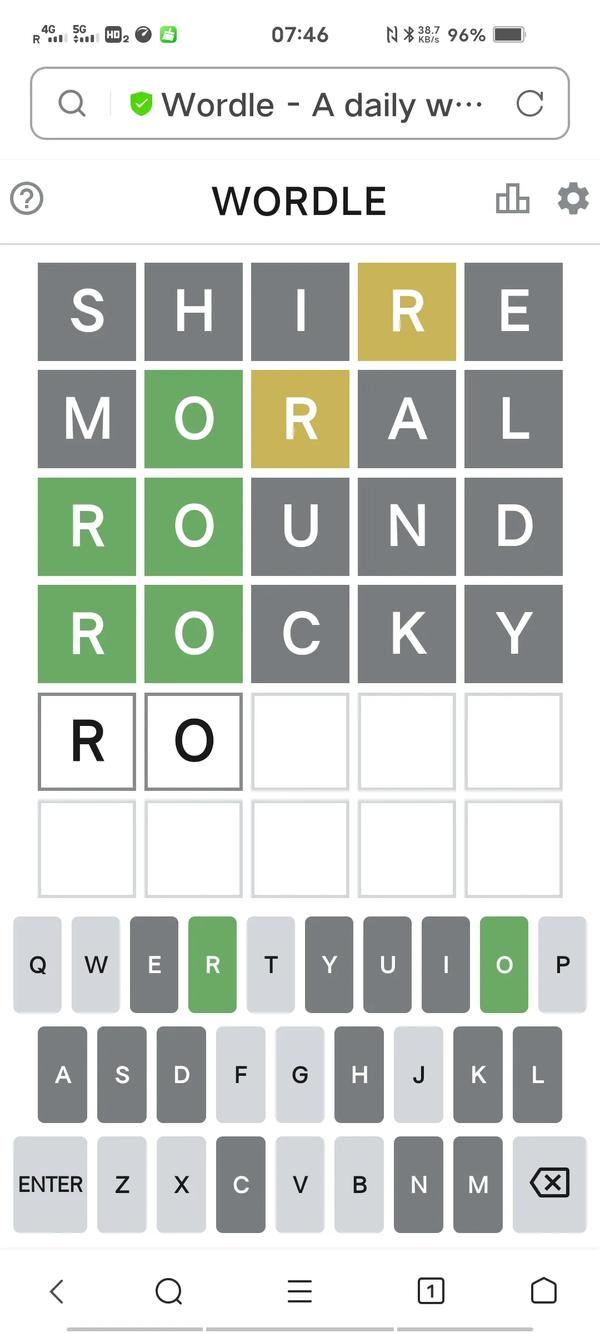The width and height of the screenshot is (600, 1333).
Task: Type the letter G on the keyboard
Action: point(300,1075)
